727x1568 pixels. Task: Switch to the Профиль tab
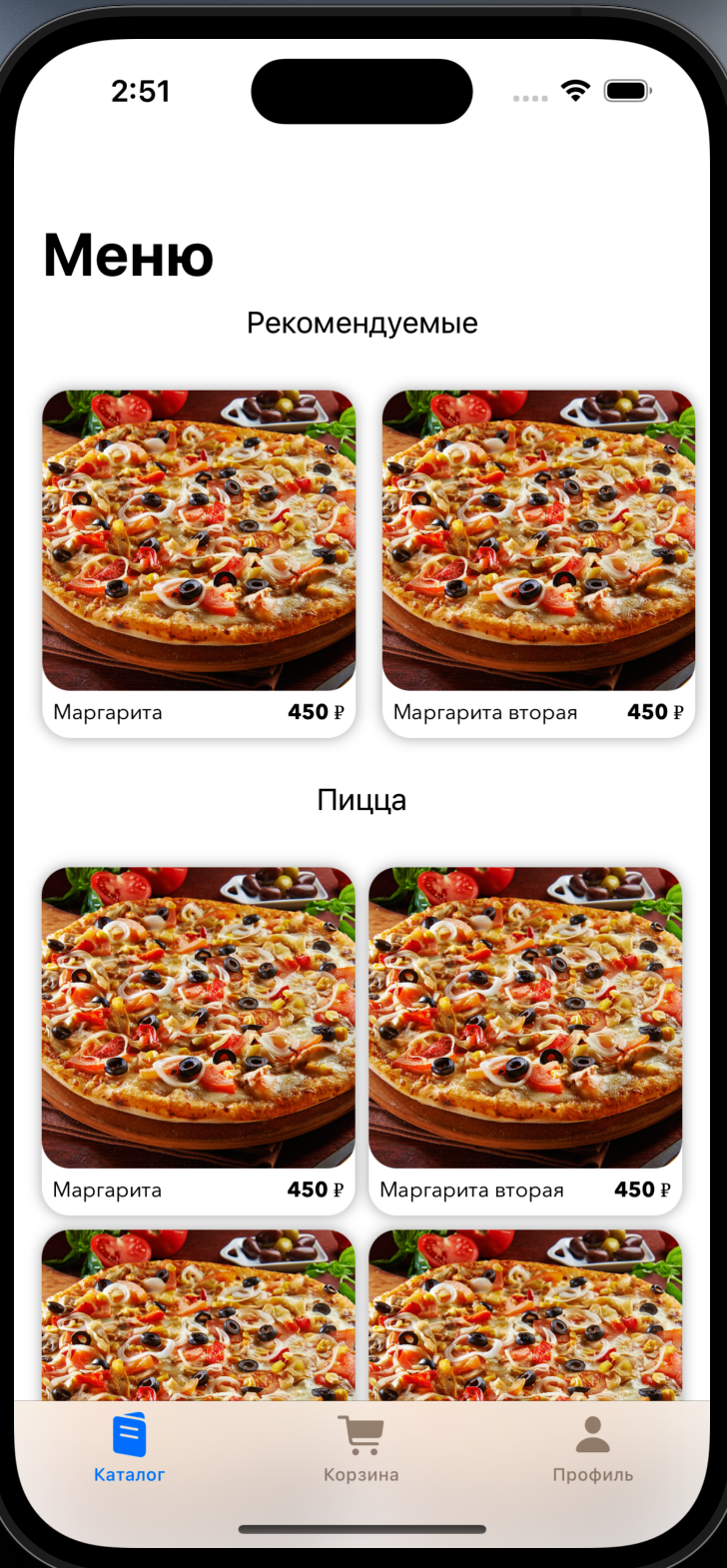click(x=591, y=1448)
